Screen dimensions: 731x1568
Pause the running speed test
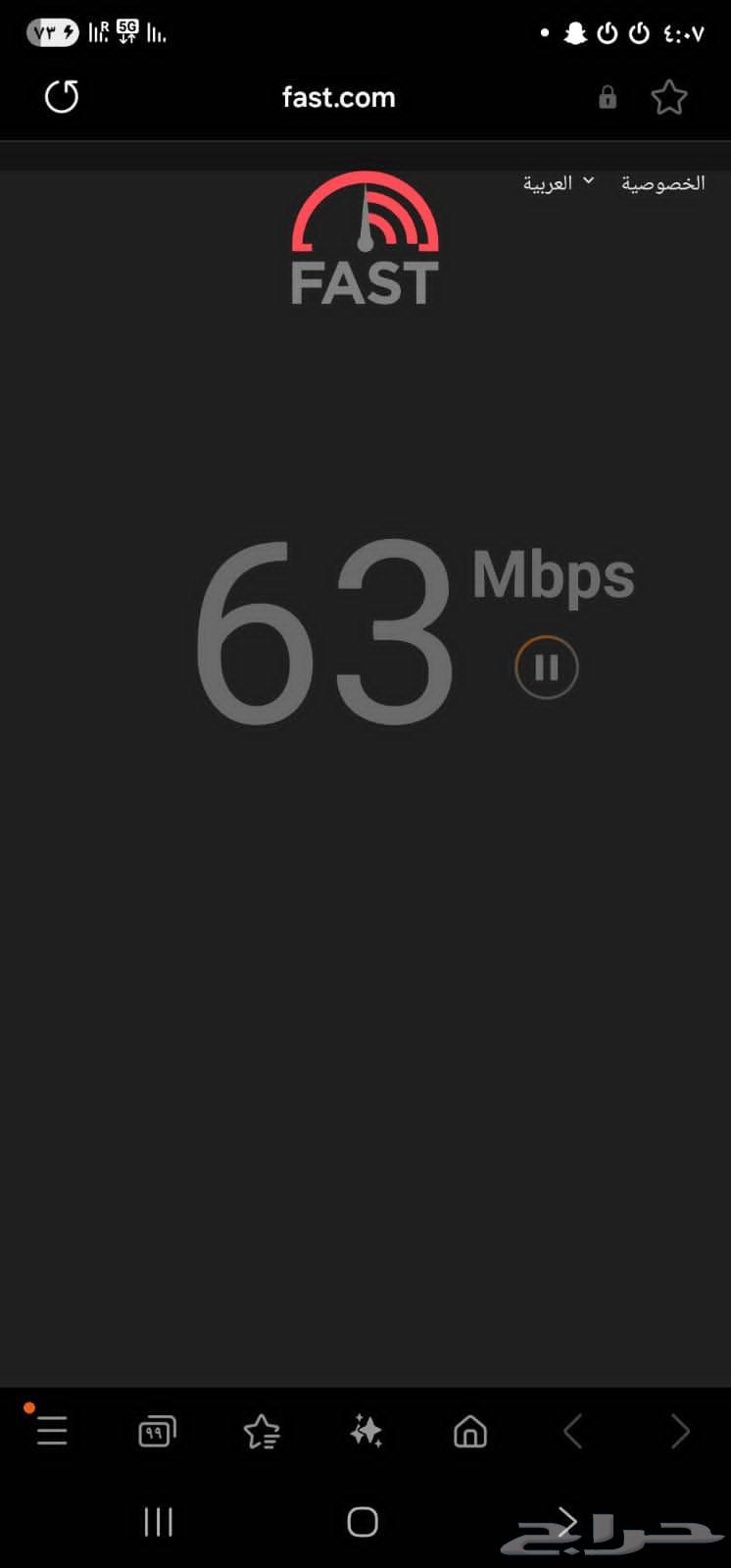point(547,667)
